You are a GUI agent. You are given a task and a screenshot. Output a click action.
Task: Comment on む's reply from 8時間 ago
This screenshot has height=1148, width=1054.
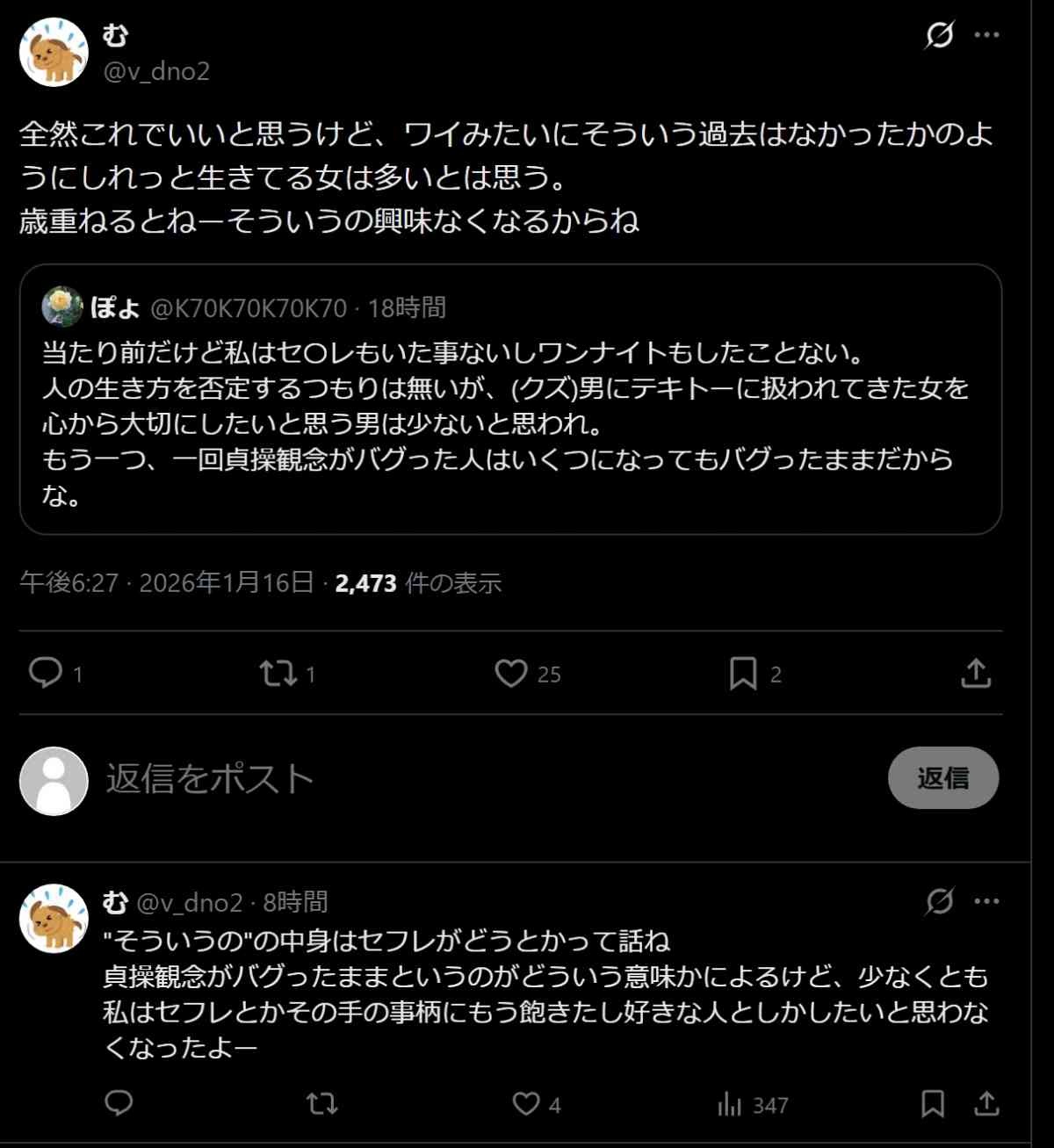119,1103
